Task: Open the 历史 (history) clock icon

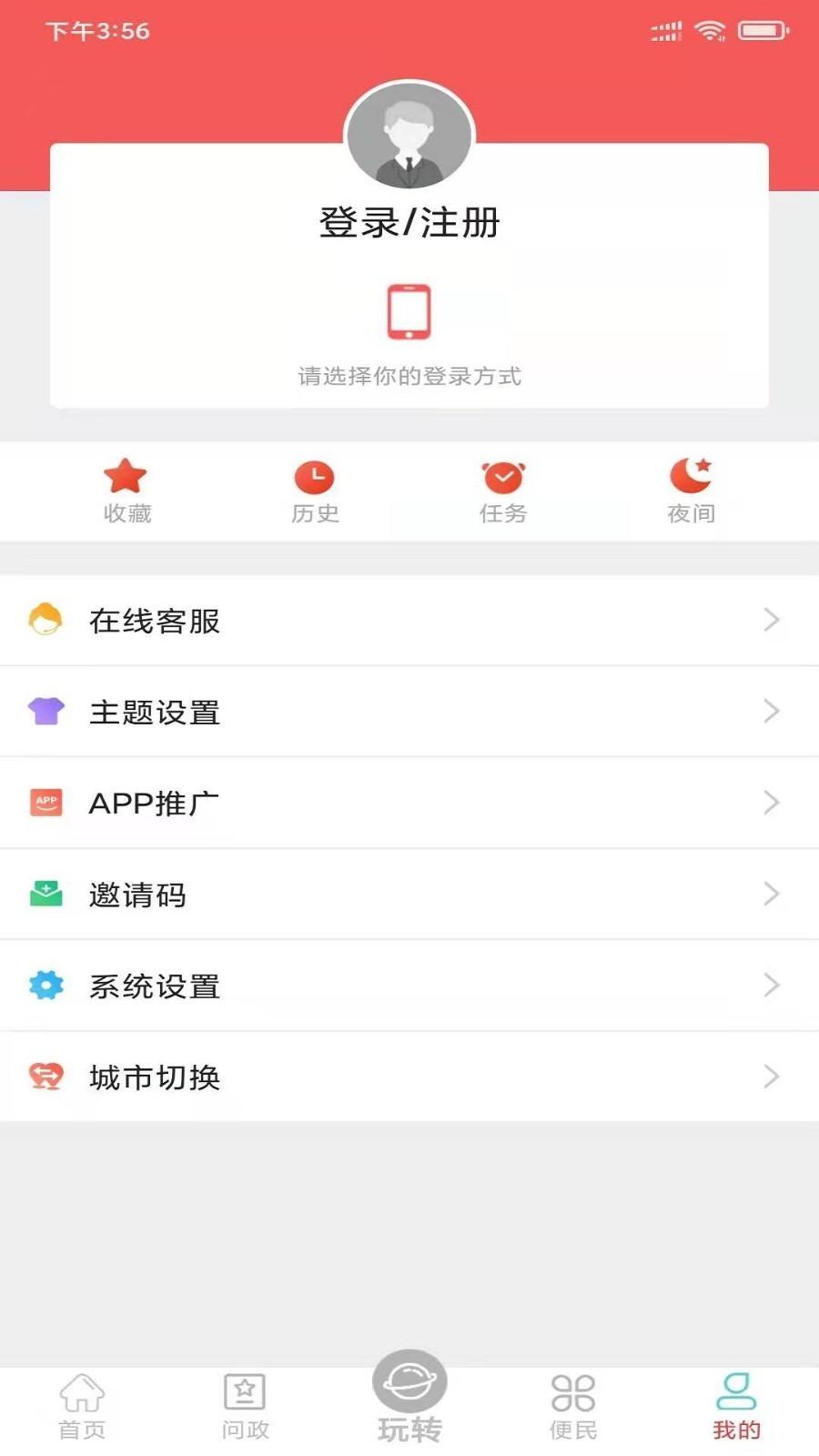Action: 314,475
